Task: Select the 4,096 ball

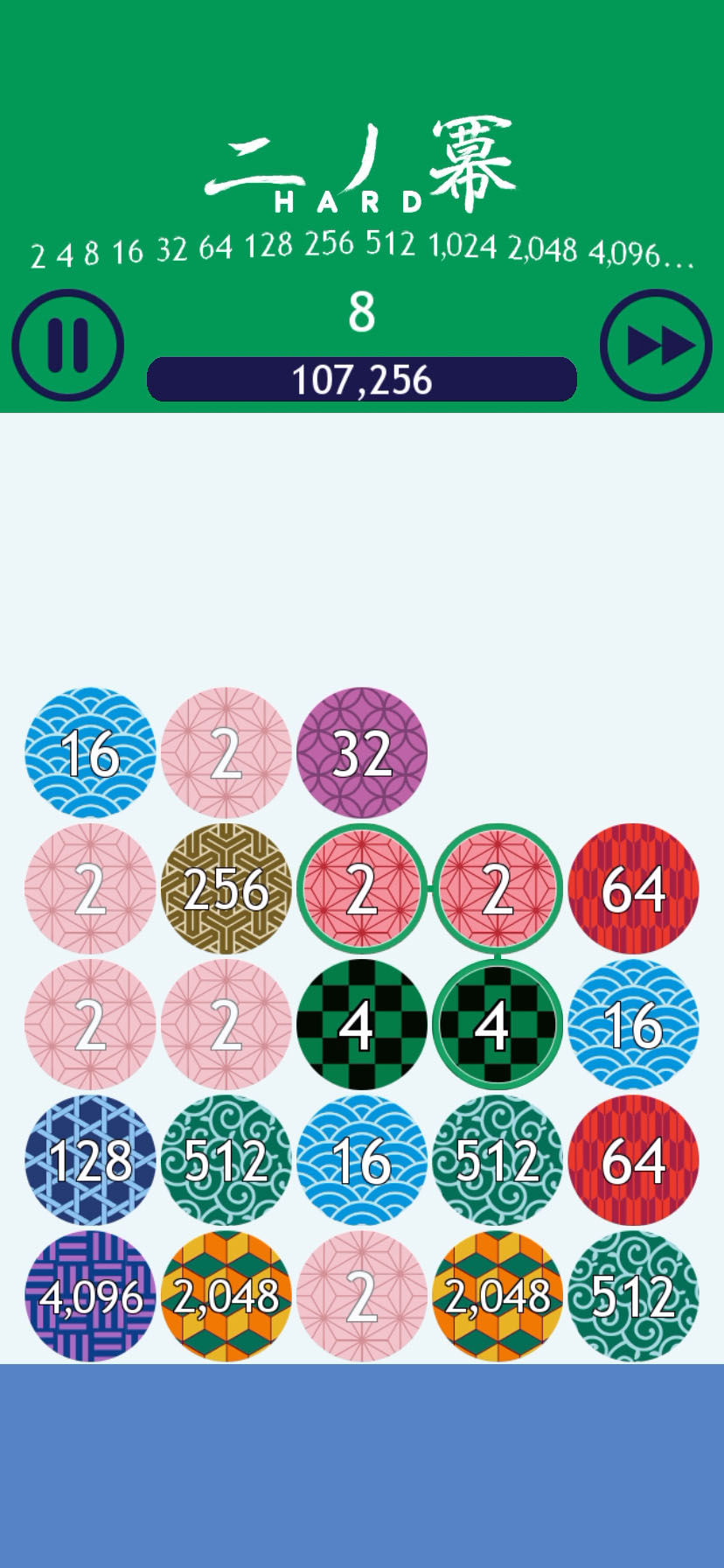Action: click(x=91, y=1296)
